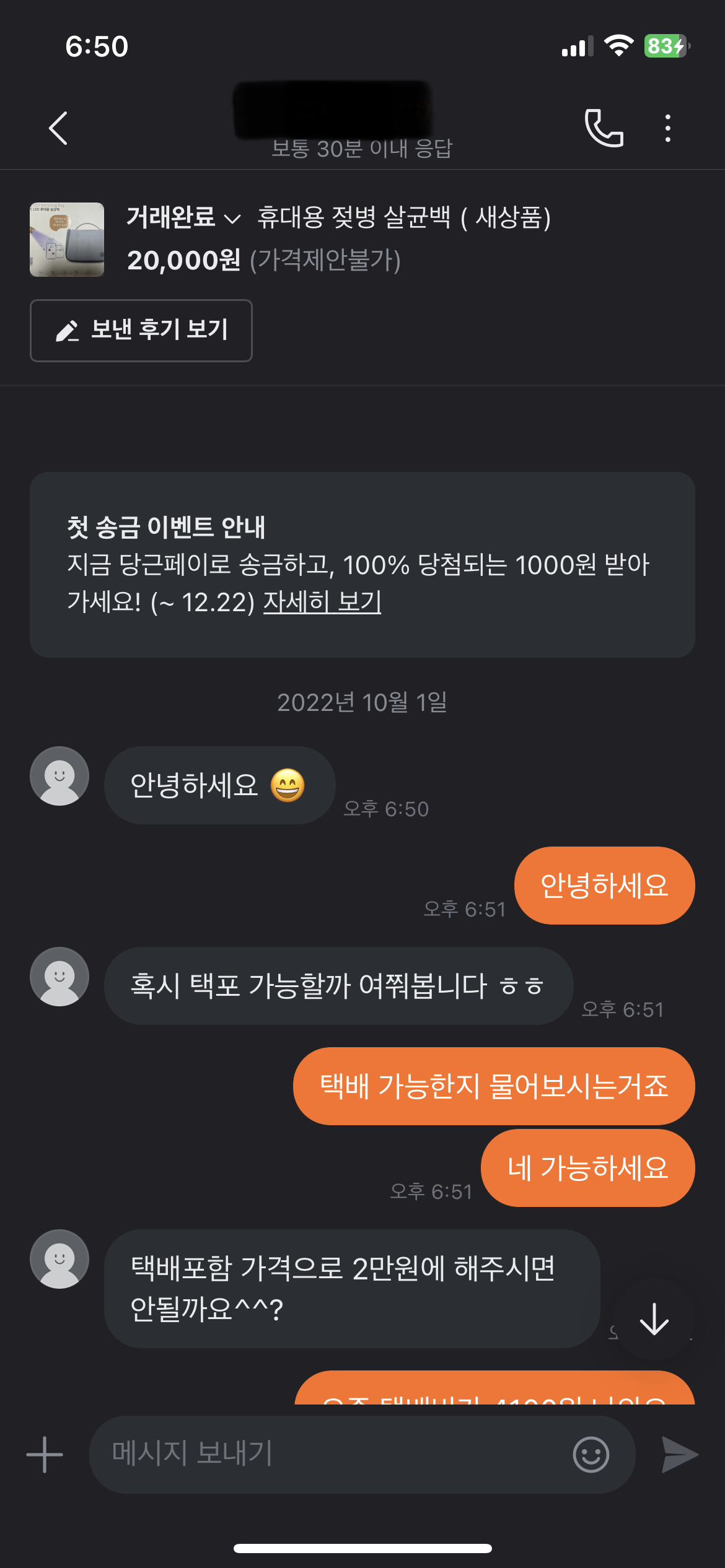725x1568 pixels.
Task: Open the three-dot overflow menu
Action: (667, 128)
